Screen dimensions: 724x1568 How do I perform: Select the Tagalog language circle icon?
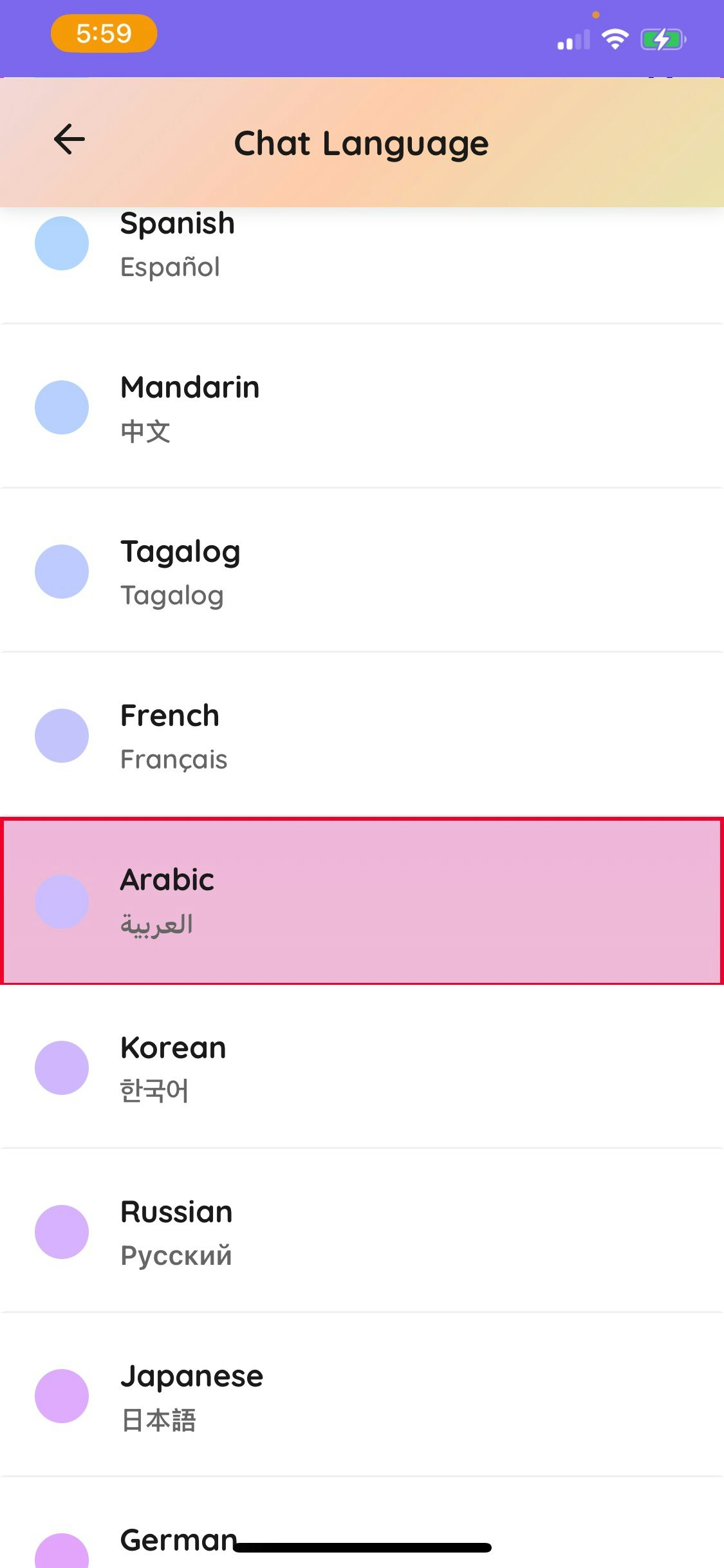click(x=62, y=570)
